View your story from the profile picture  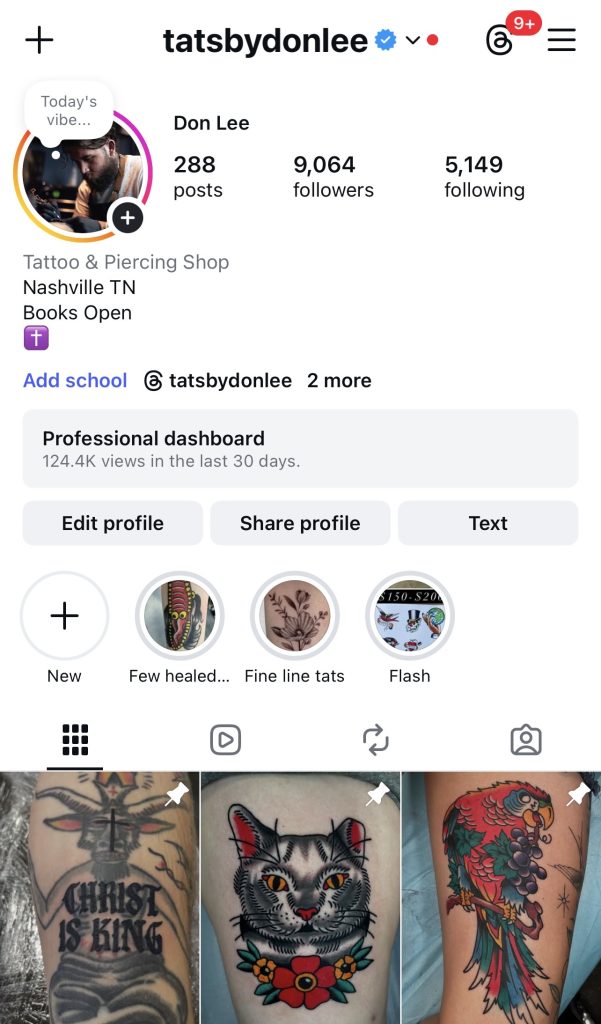pyautogui.click(x=82, y=176)
